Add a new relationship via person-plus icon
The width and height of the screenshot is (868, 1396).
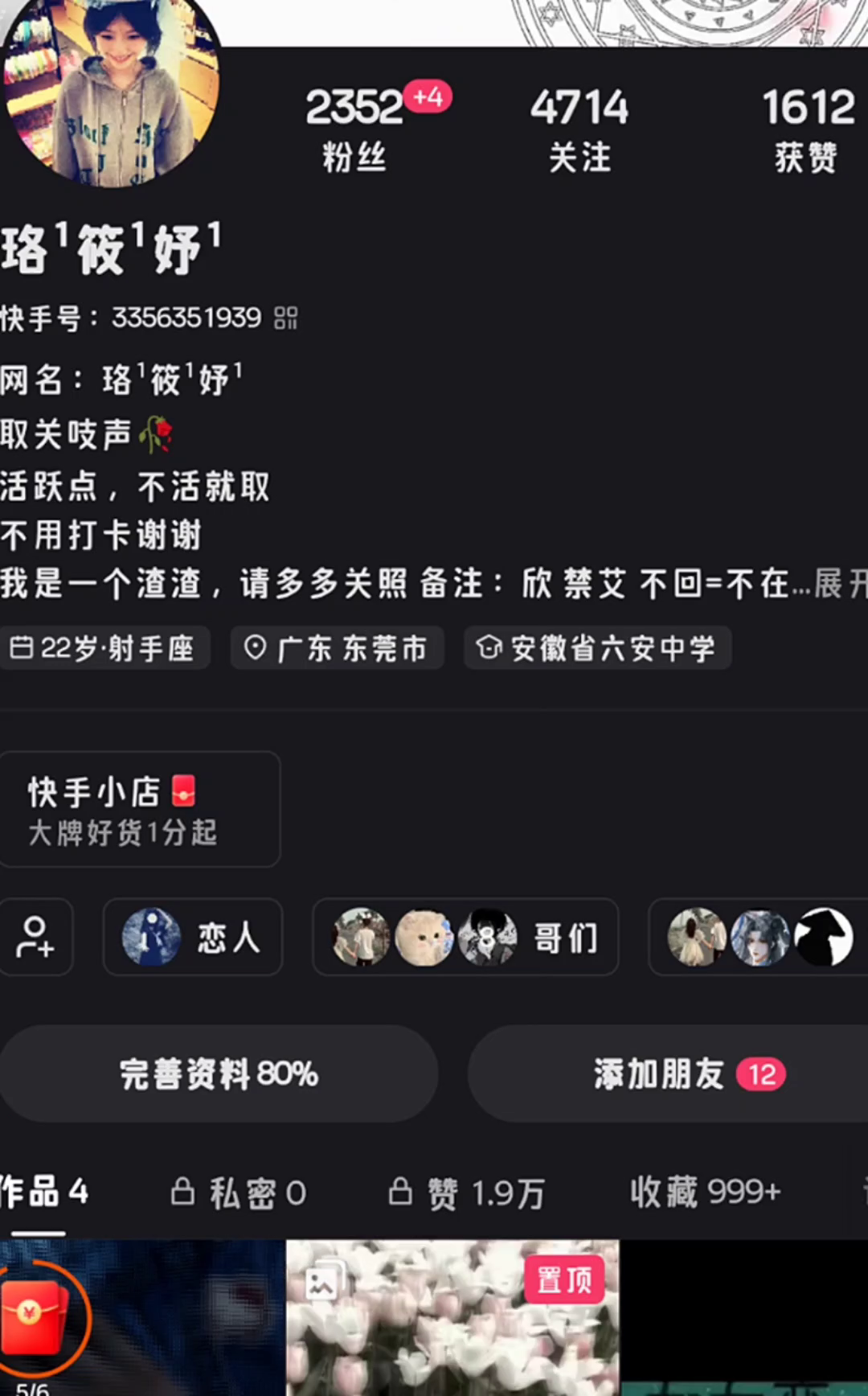pyautogui.click(x=35, y=938)
